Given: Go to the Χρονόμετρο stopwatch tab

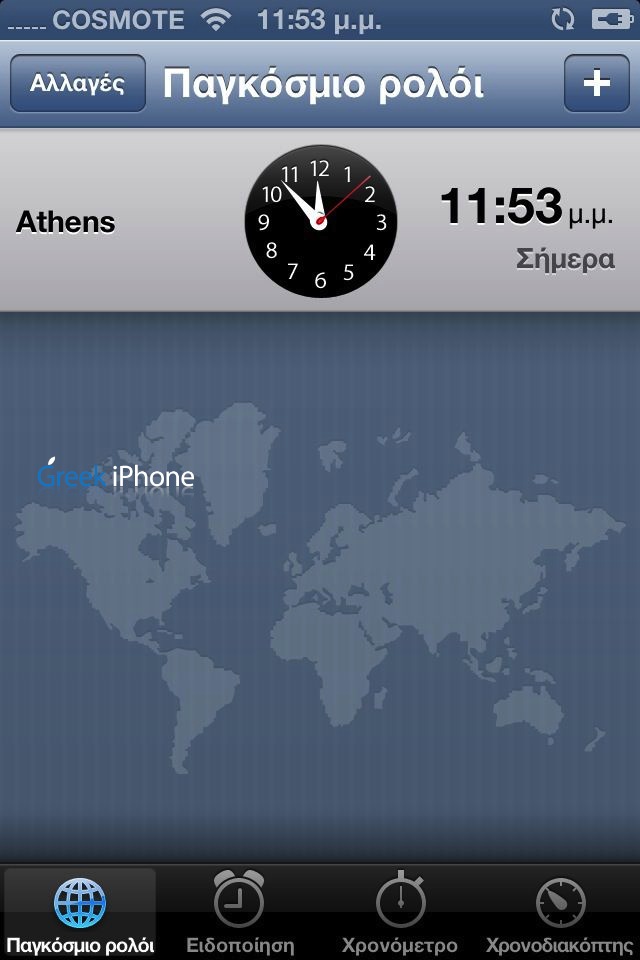Looking at the screenshot, I should [399, 913].
